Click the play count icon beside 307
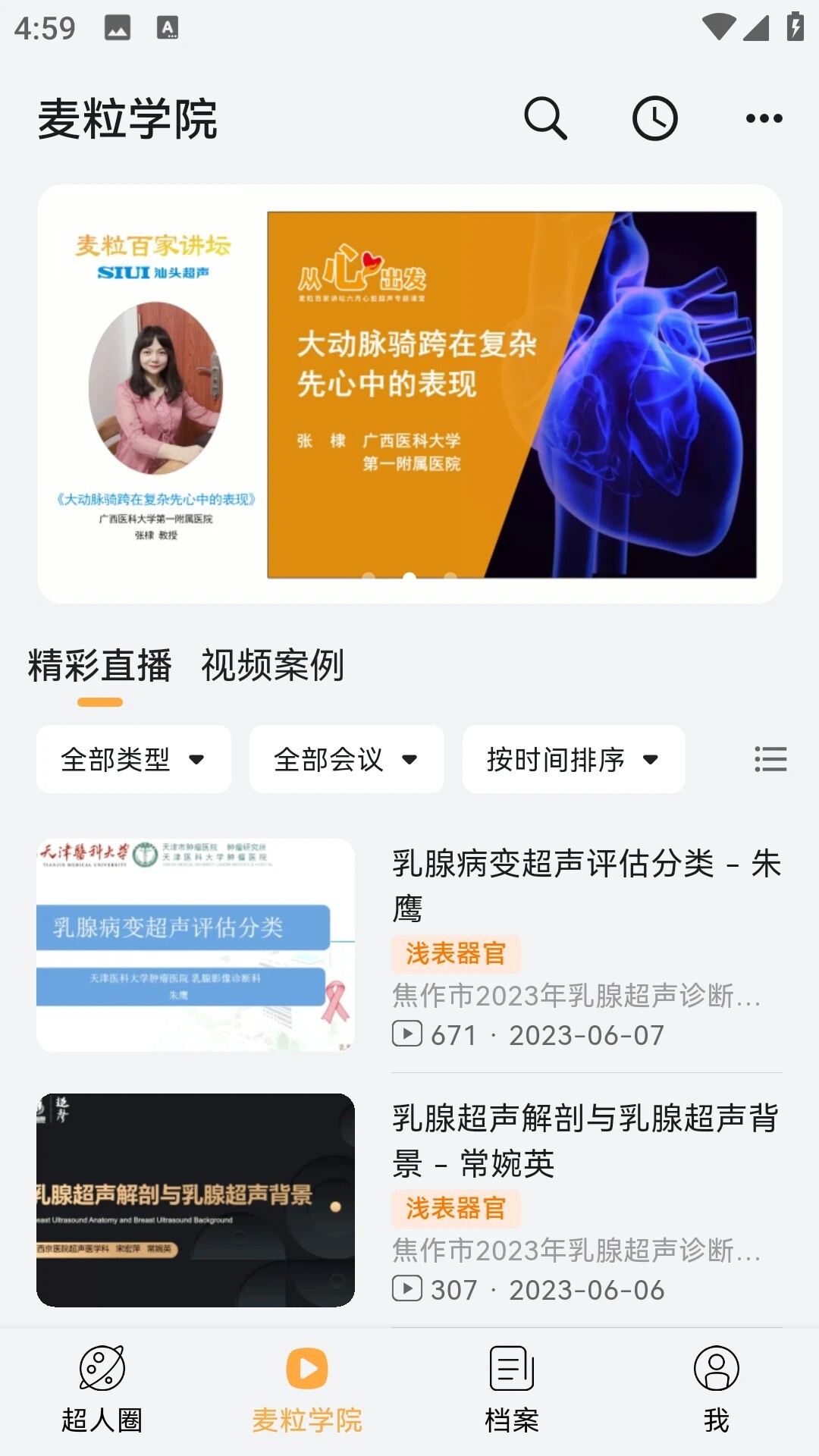The image size is (819, 1456). (406, 1287)
